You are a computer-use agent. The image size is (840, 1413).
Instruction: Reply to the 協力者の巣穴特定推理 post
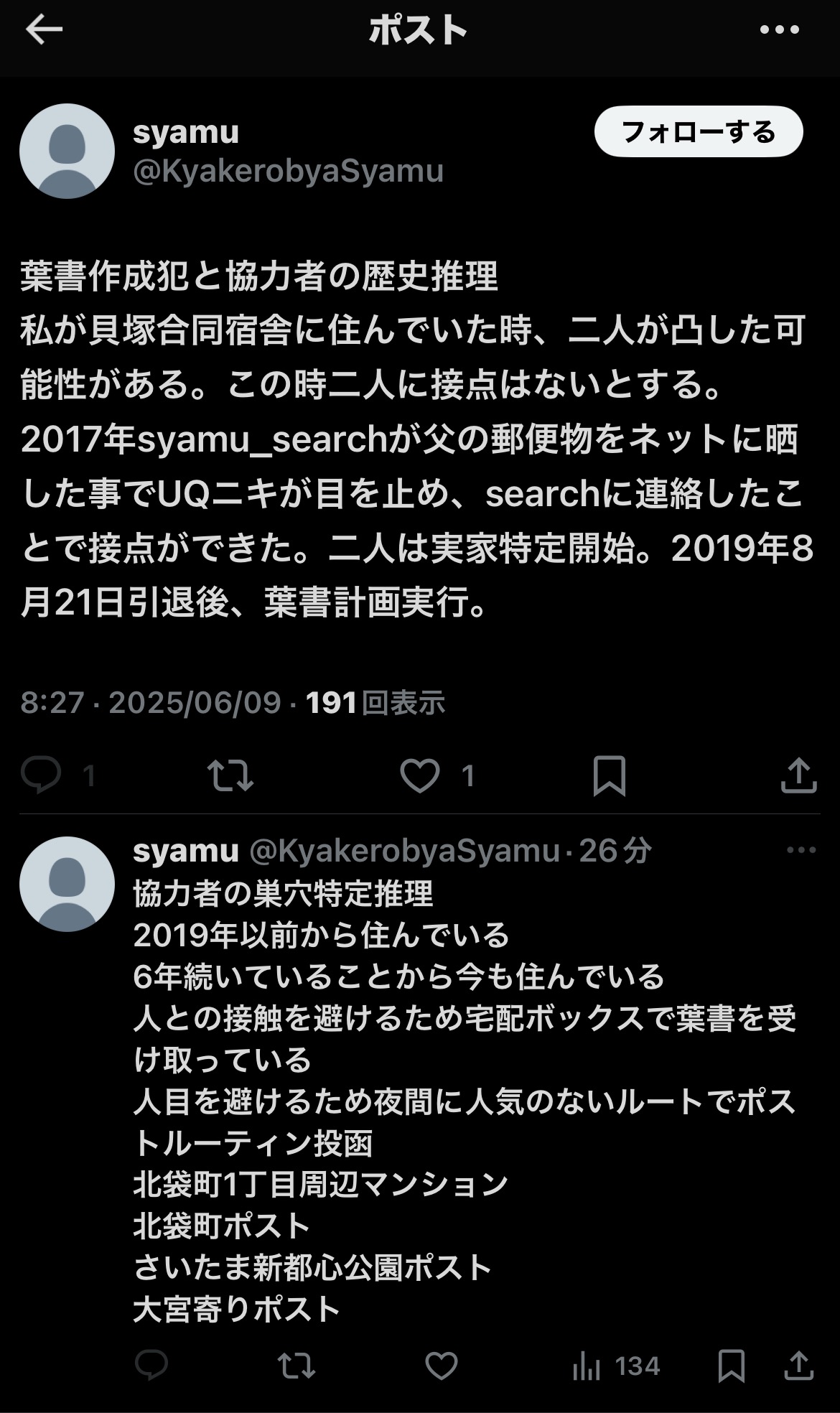click(151, 1365)
